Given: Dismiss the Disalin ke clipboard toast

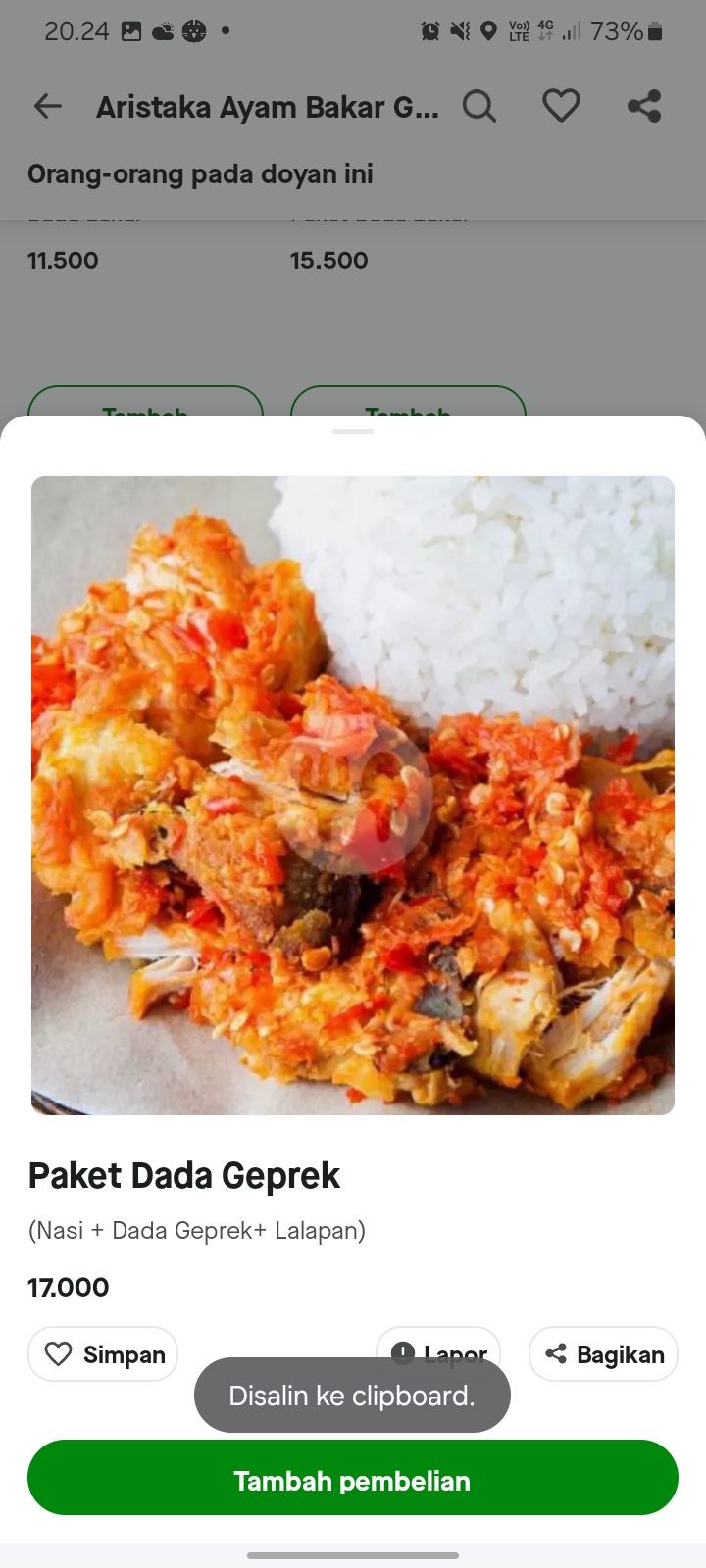Looking at the screenshot, I should 352,1395.
